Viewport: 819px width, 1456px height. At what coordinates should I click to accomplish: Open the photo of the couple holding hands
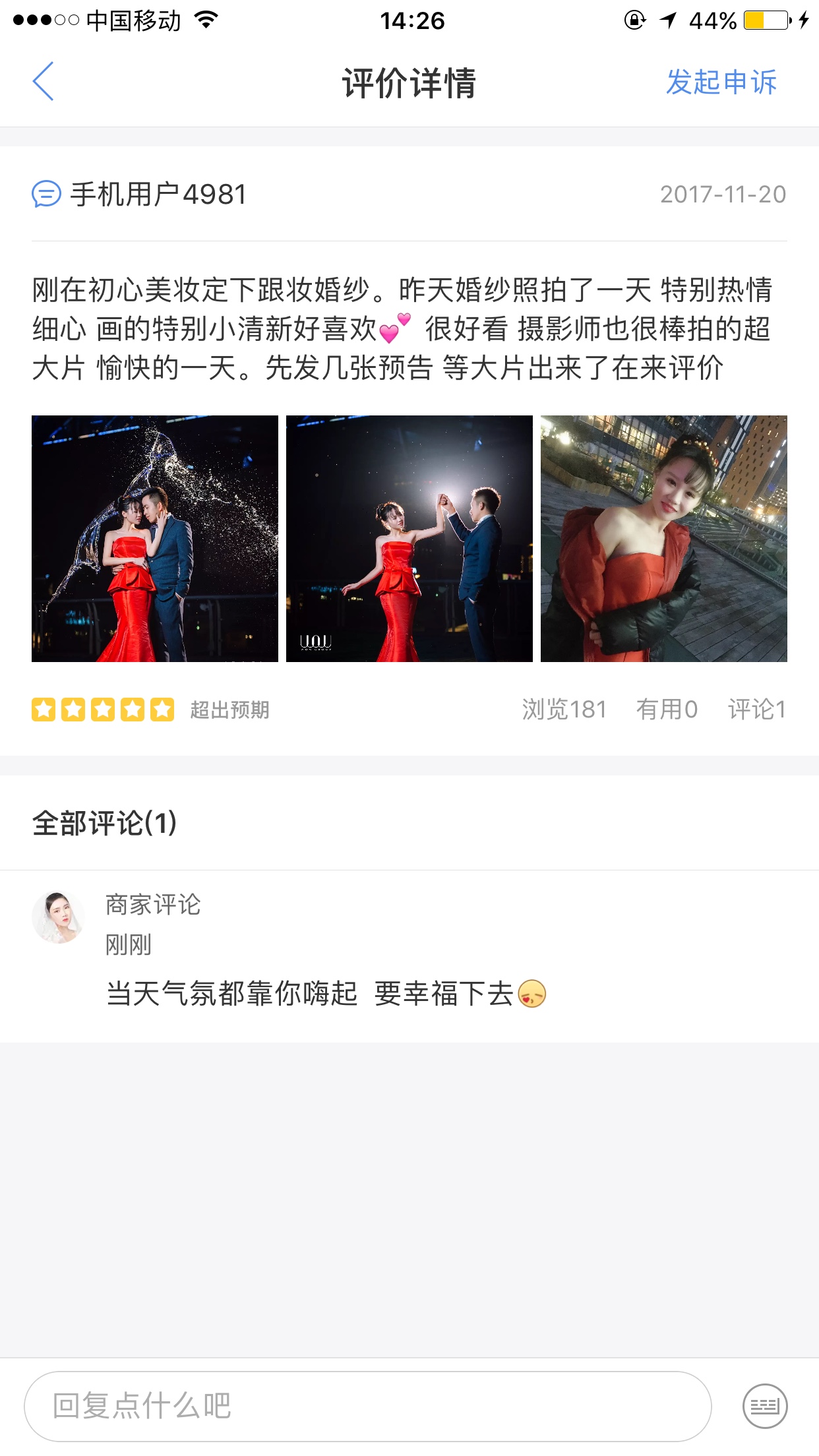pyautogui.click(x=409, y=539)
